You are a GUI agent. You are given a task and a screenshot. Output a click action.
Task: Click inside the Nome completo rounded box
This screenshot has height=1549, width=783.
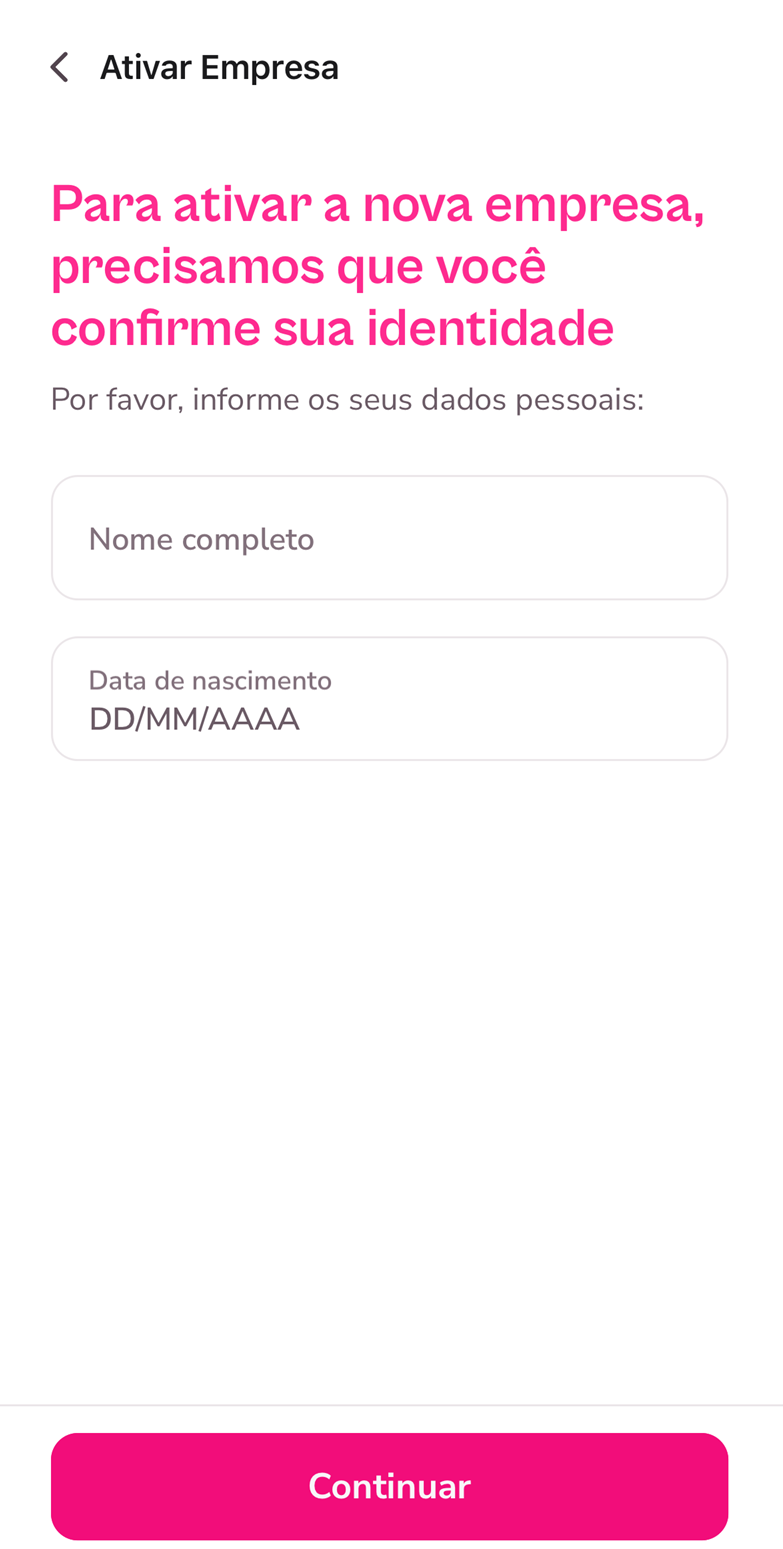click(390, 537)
